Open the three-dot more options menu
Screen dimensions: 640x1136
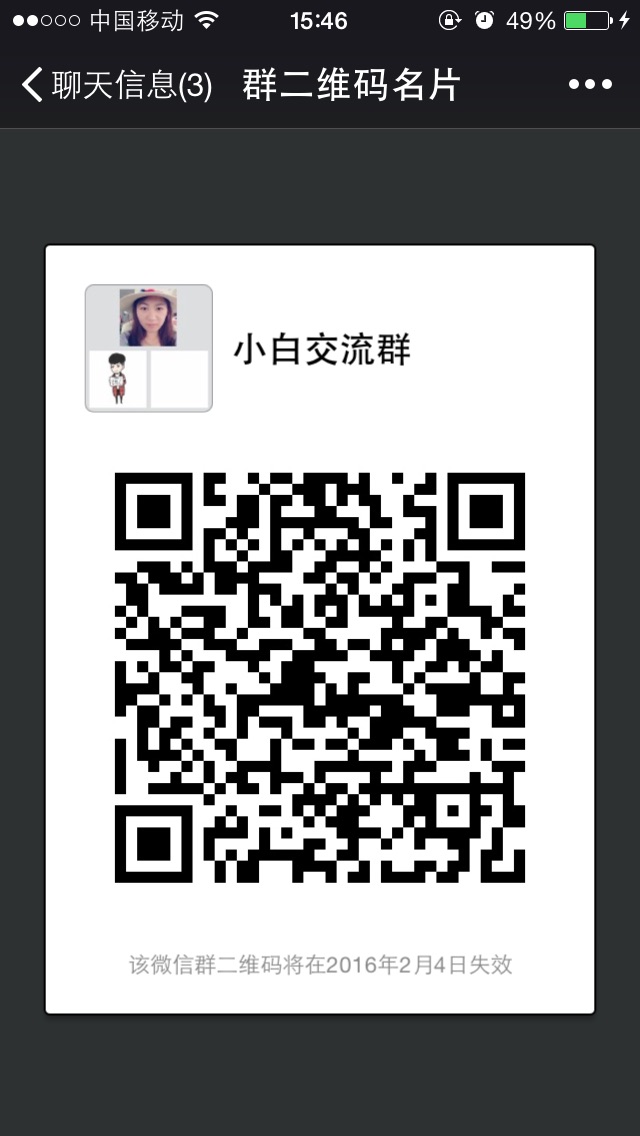pos(590,85)
